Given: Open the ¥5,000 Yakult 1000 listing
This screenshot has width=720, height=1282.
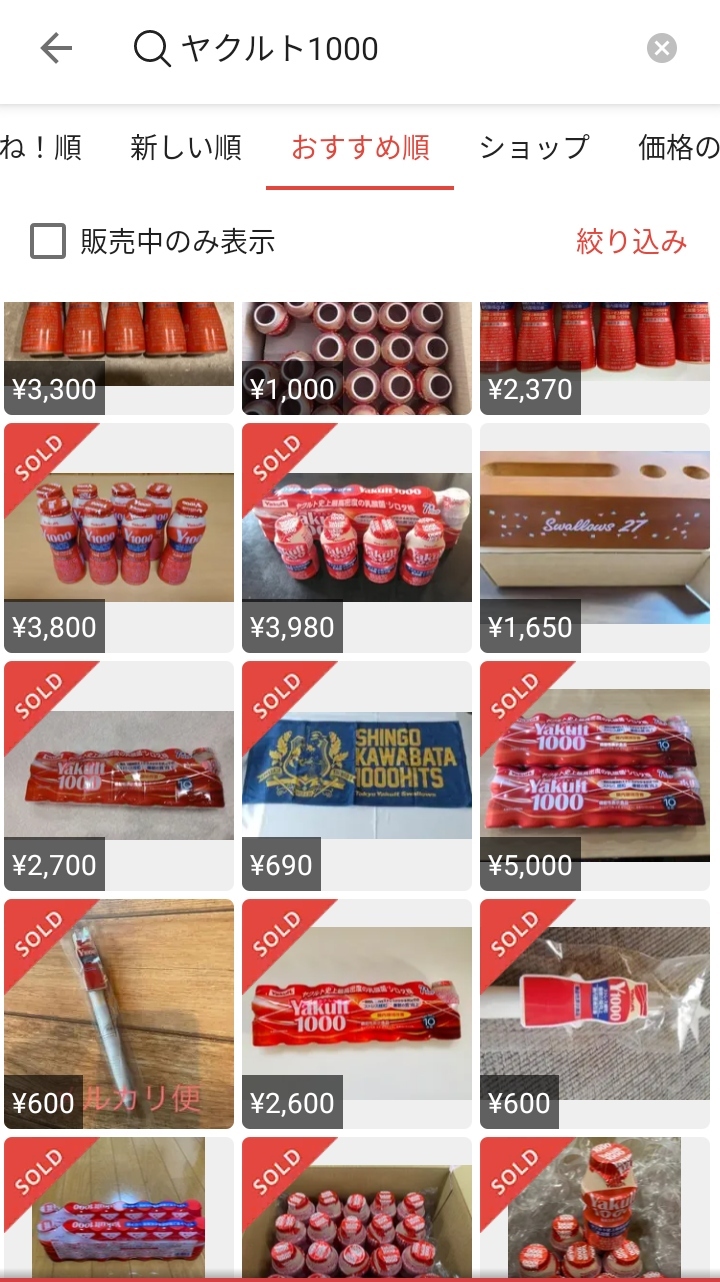Looking at the screenshot, I should pos(594,775).
